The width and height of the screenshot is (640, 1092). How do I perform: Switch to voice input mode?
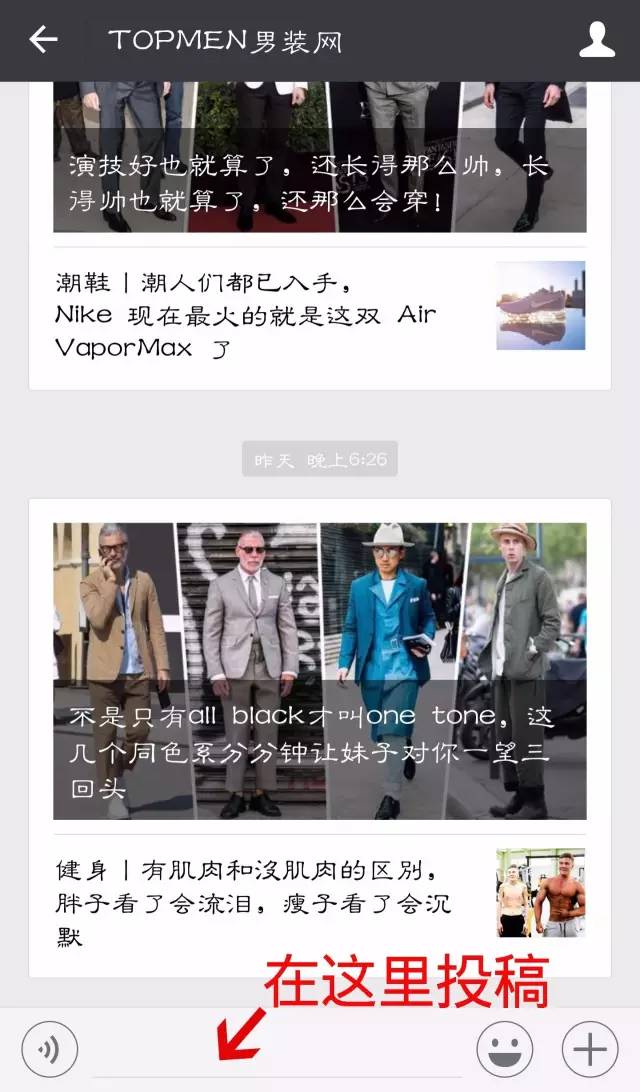point(49,1049)
